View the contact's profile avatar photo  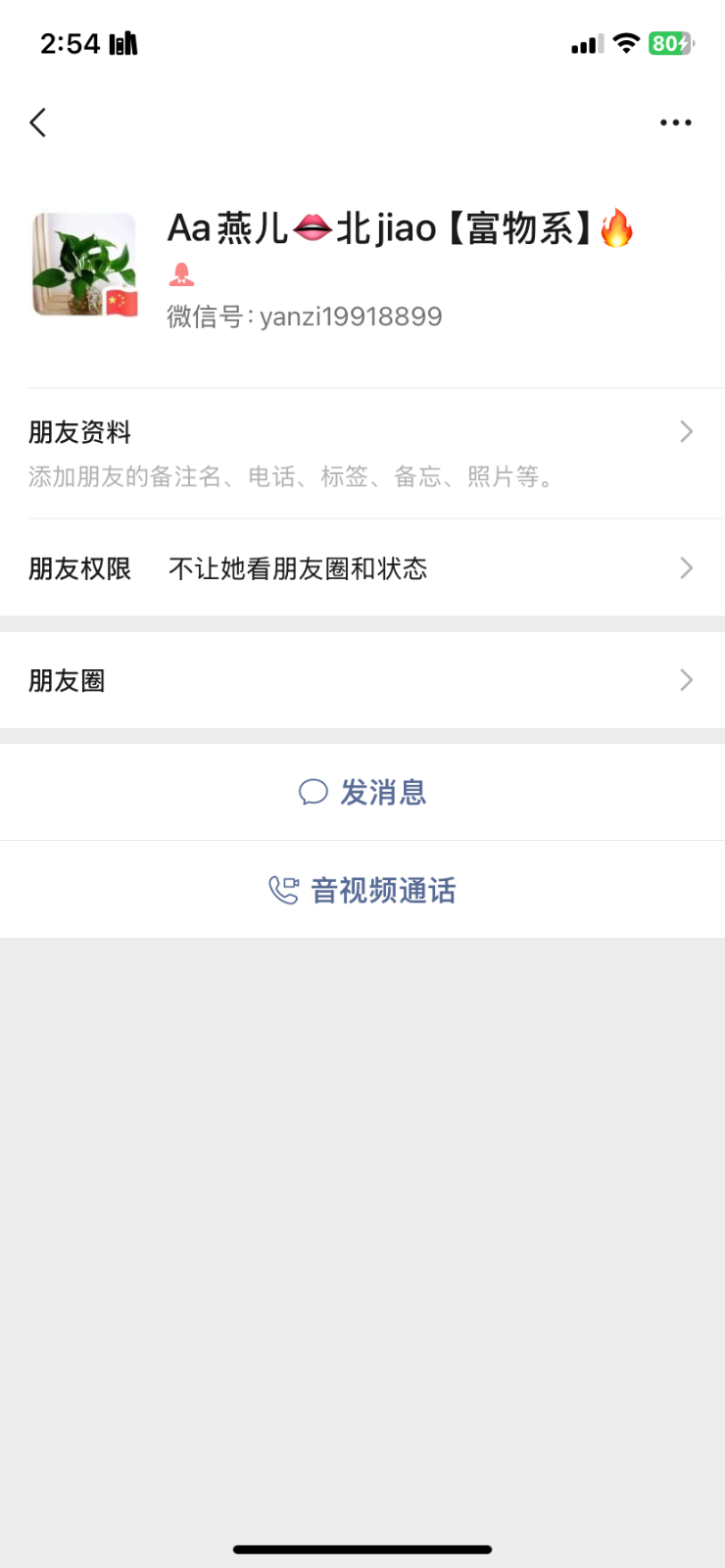click(84, 265)
